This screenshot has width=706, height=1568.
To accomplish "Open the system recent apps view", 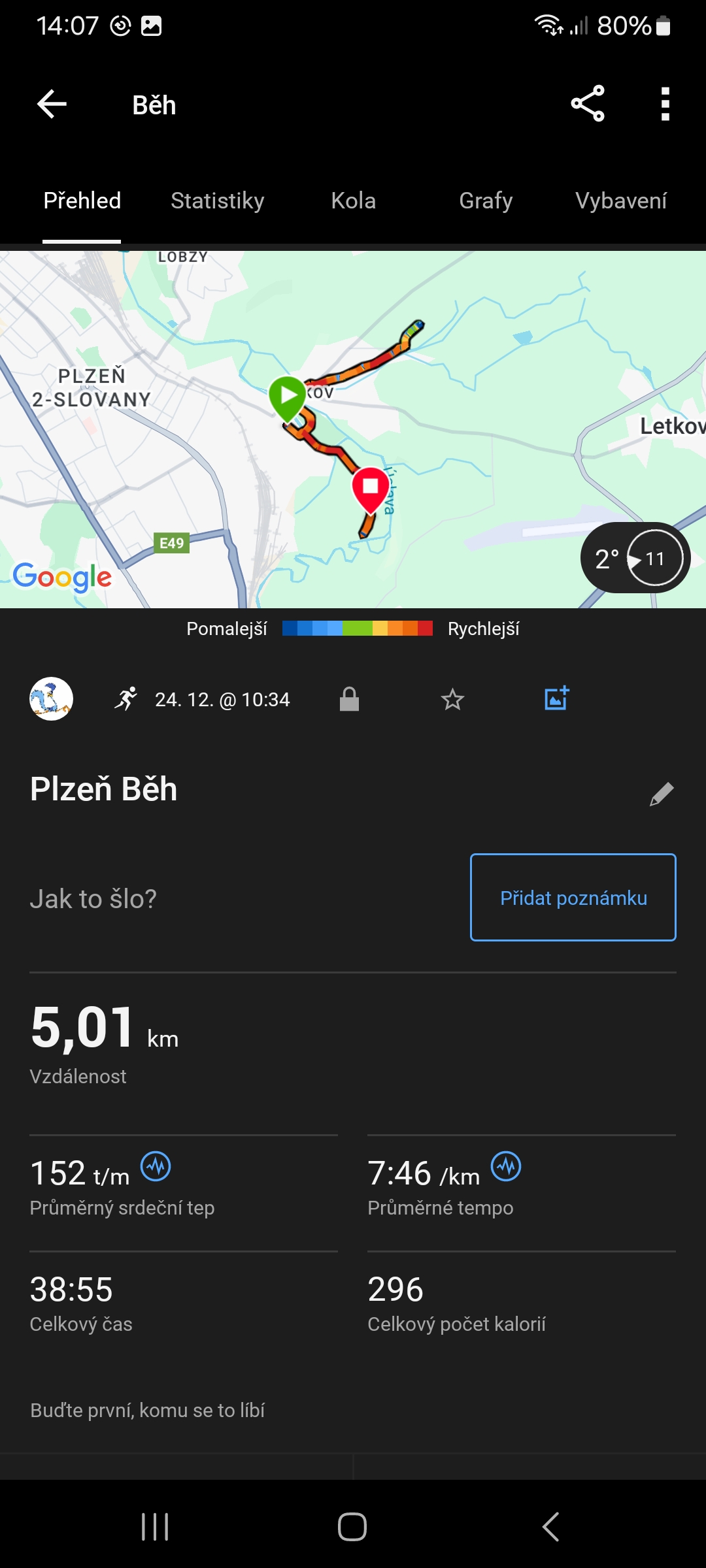I will pos(155,1527).
